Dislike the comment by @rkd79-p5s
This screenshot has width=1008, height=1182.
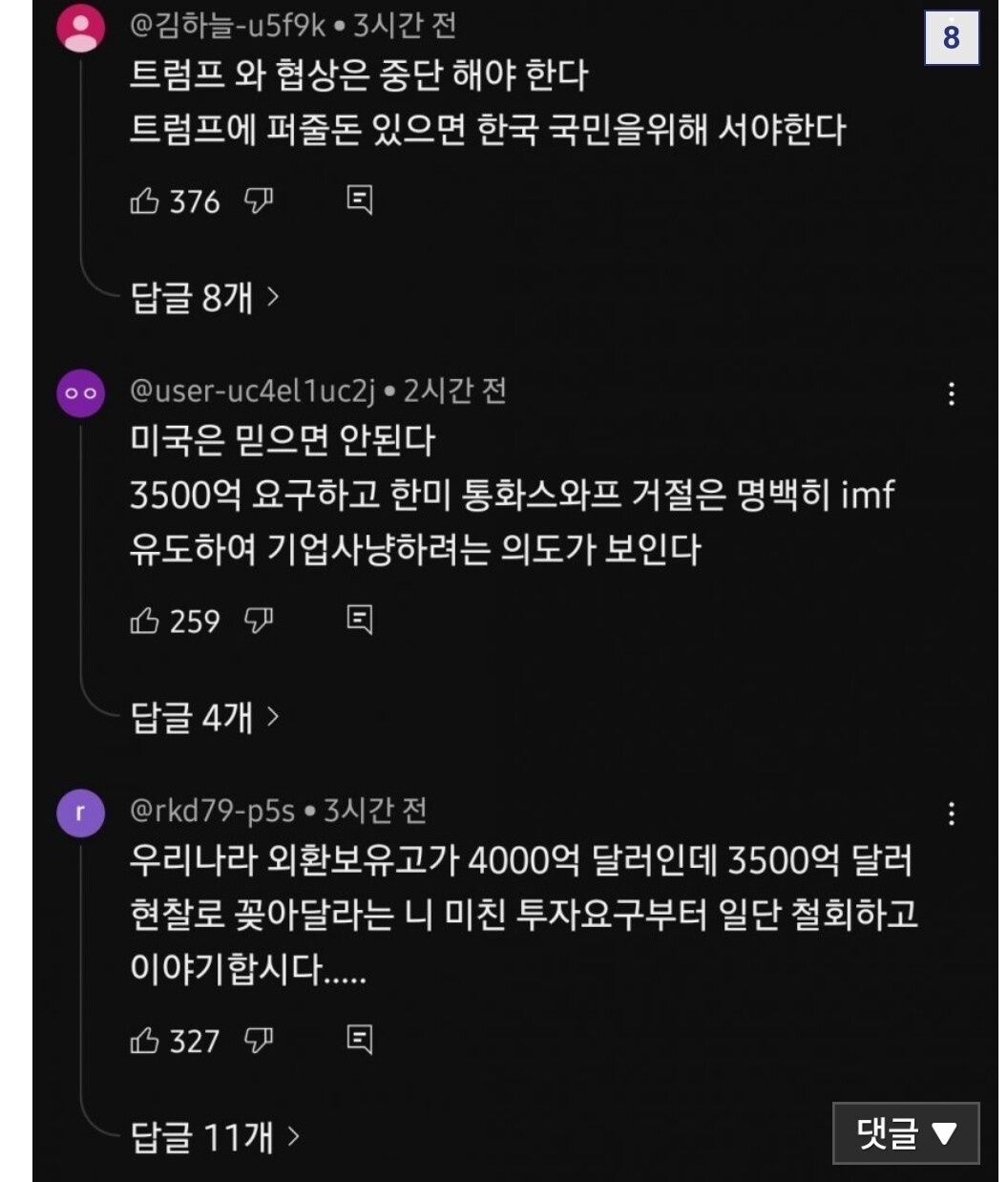pyautogui.click(x=259, y=1040)
